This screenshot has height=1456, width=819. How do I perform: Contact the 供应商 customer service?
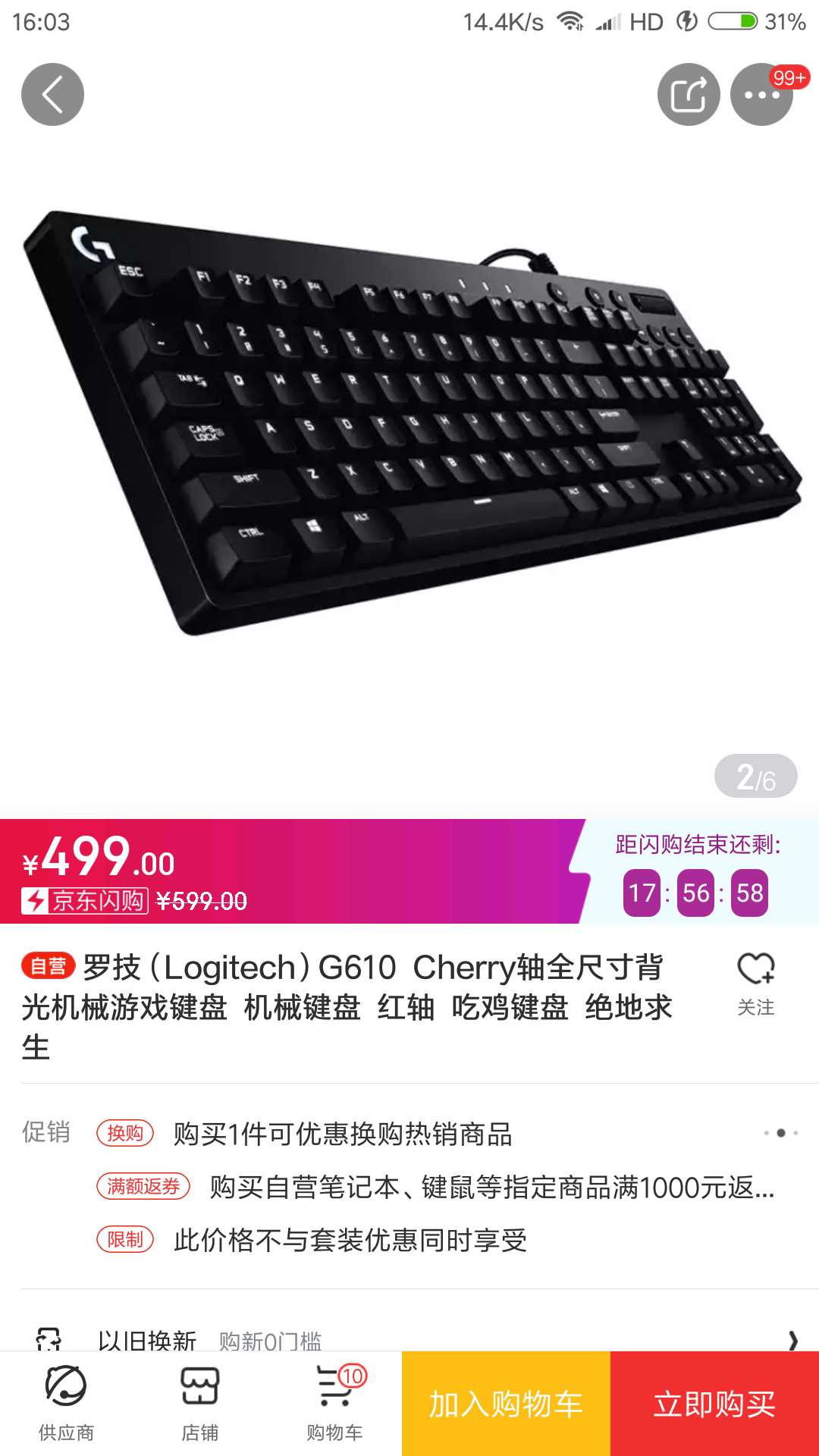(x=67, y=1403)
